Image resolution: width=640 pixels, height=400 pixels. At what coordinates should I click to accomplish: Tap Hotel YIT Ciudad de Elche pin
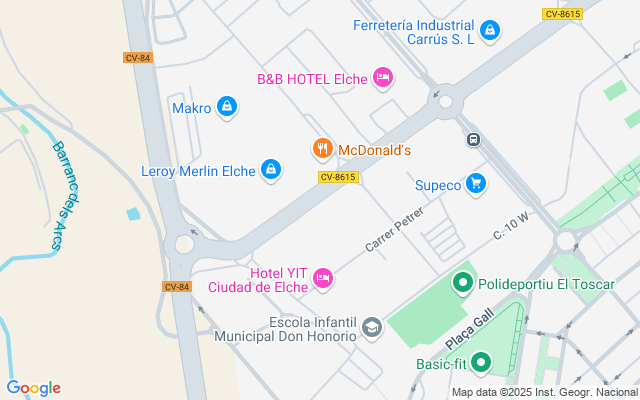323,278
